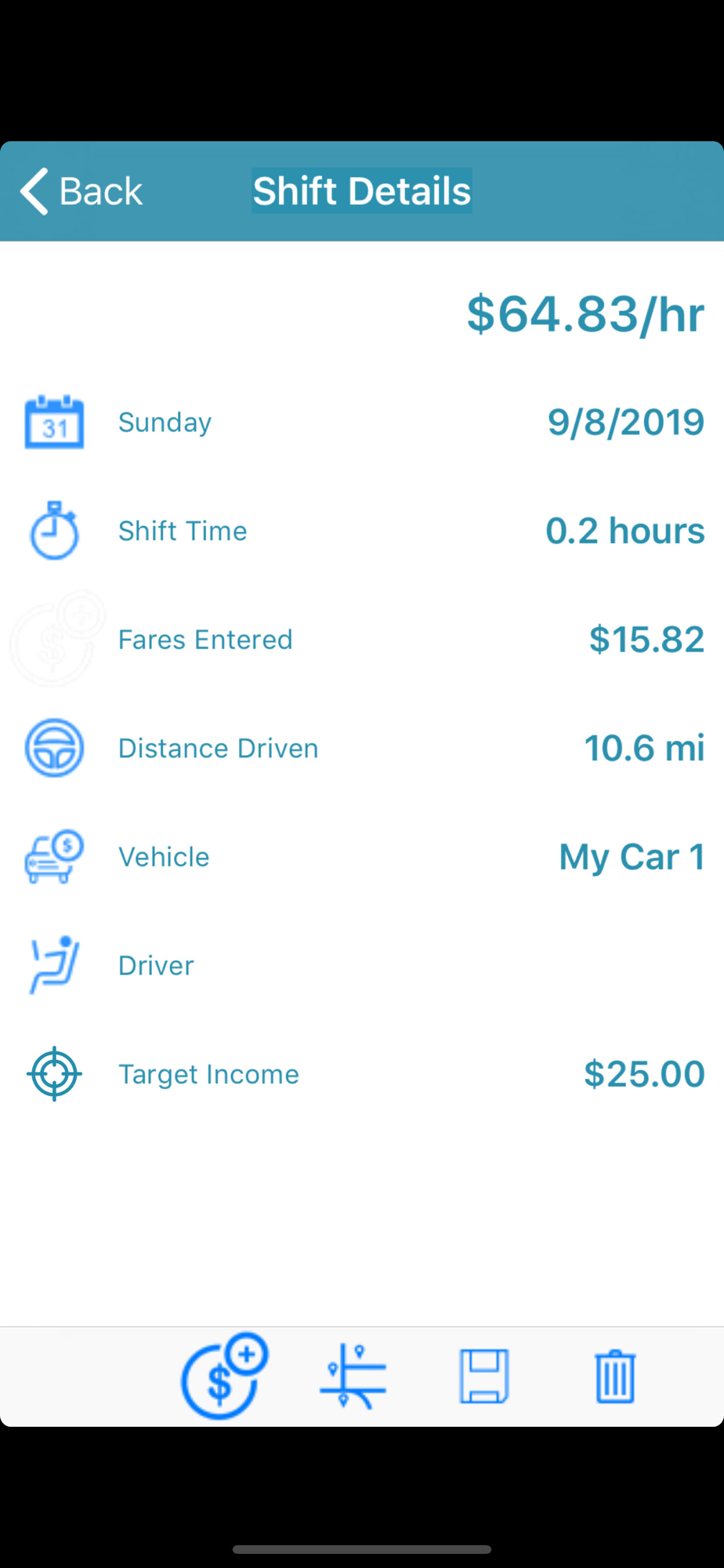Go back from Shift Details

coord(81,191)
